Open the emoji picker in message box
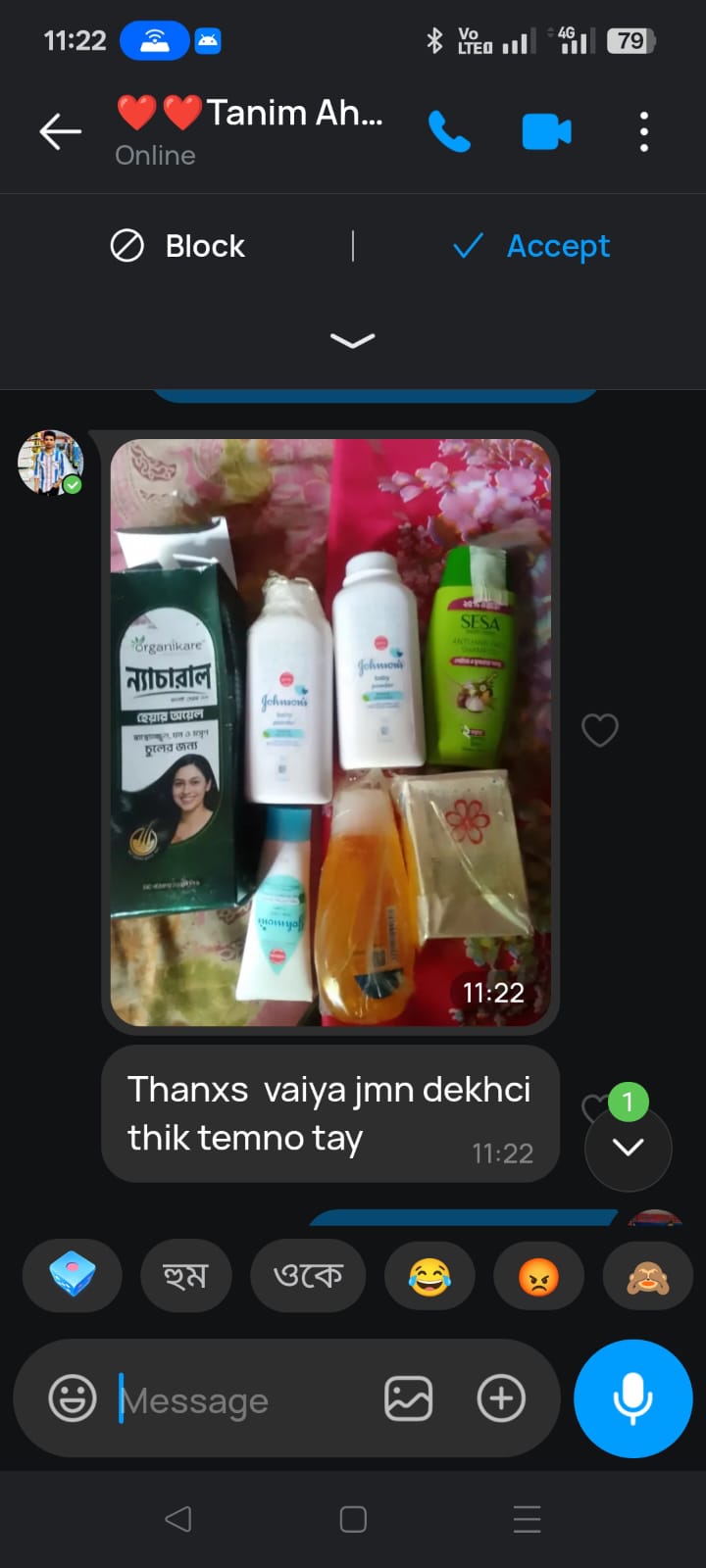This screenshot has width=706, height=1568. coord(73,1398)
